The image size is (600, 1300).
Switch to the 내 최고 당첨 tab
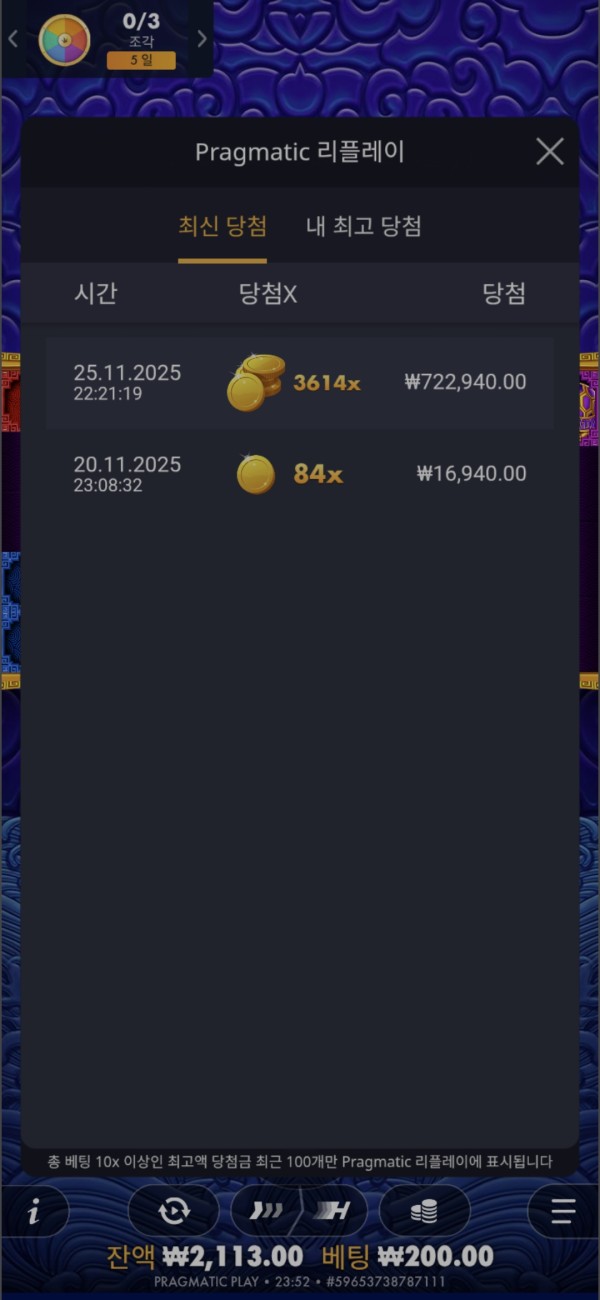(363, 226)
